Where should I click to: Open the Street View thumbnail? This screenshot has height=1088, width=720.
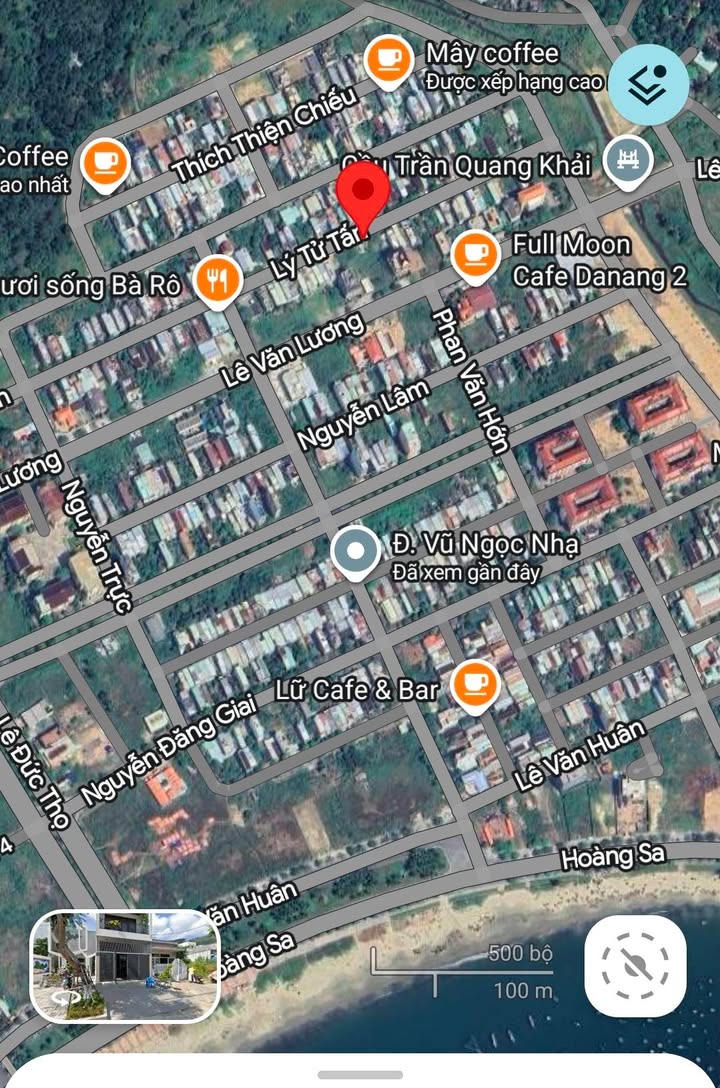pos(125,965)
